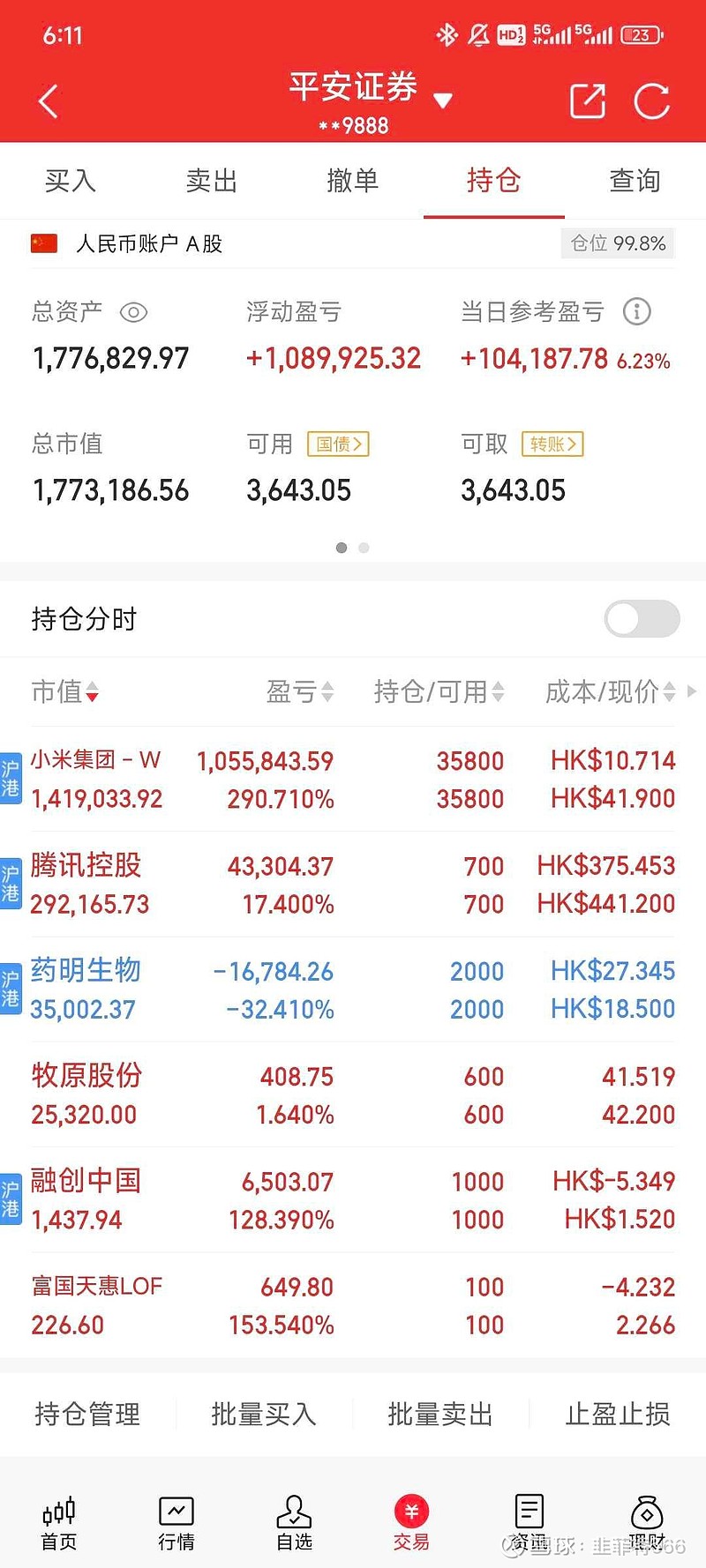Open 止盈止损 stop profit/loss settings
The width and height of the screenshot is (706, 1568).
point(616,1414)
